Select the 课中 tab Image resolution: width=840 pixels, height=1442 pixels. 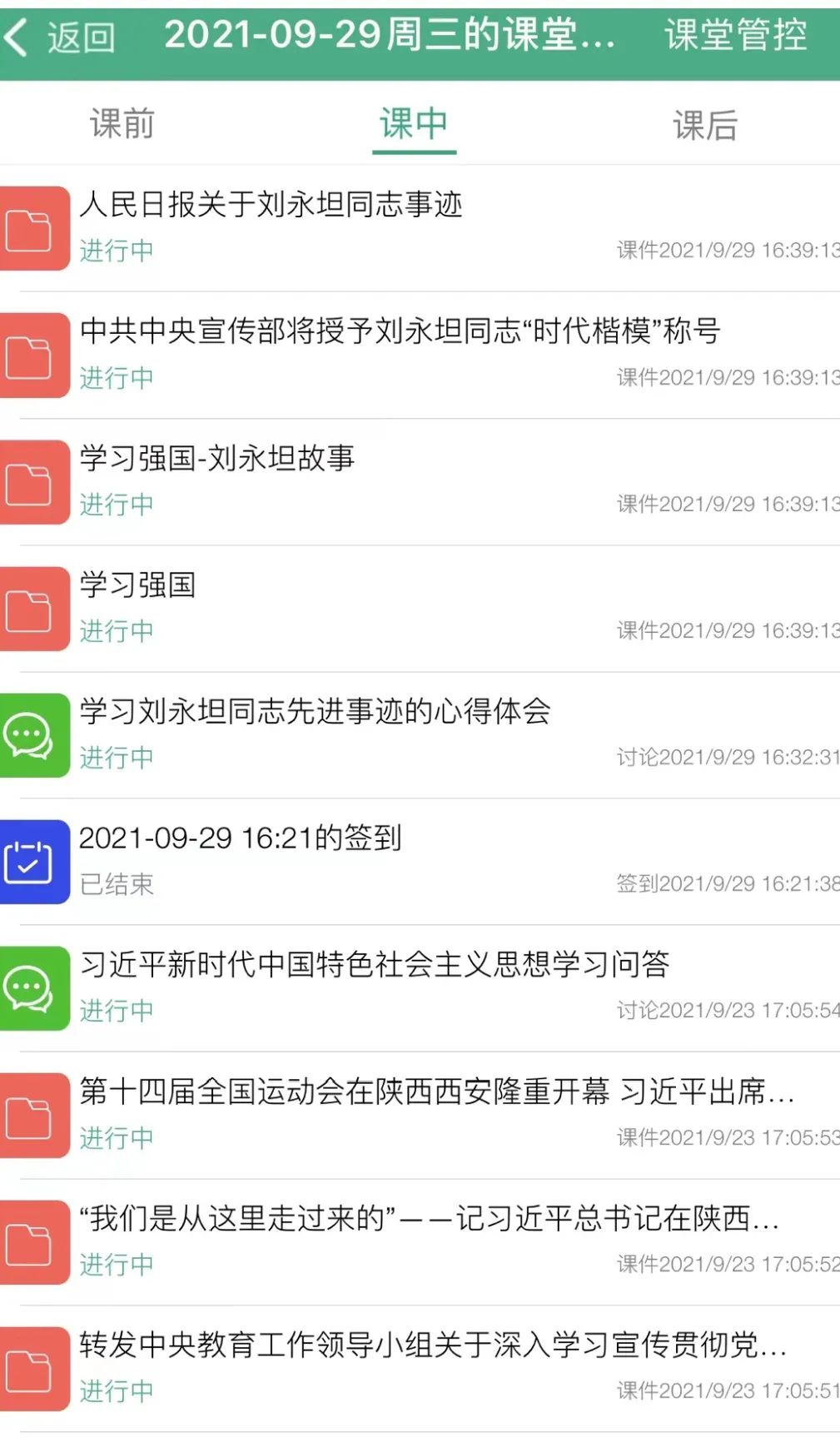coord(414,124)
